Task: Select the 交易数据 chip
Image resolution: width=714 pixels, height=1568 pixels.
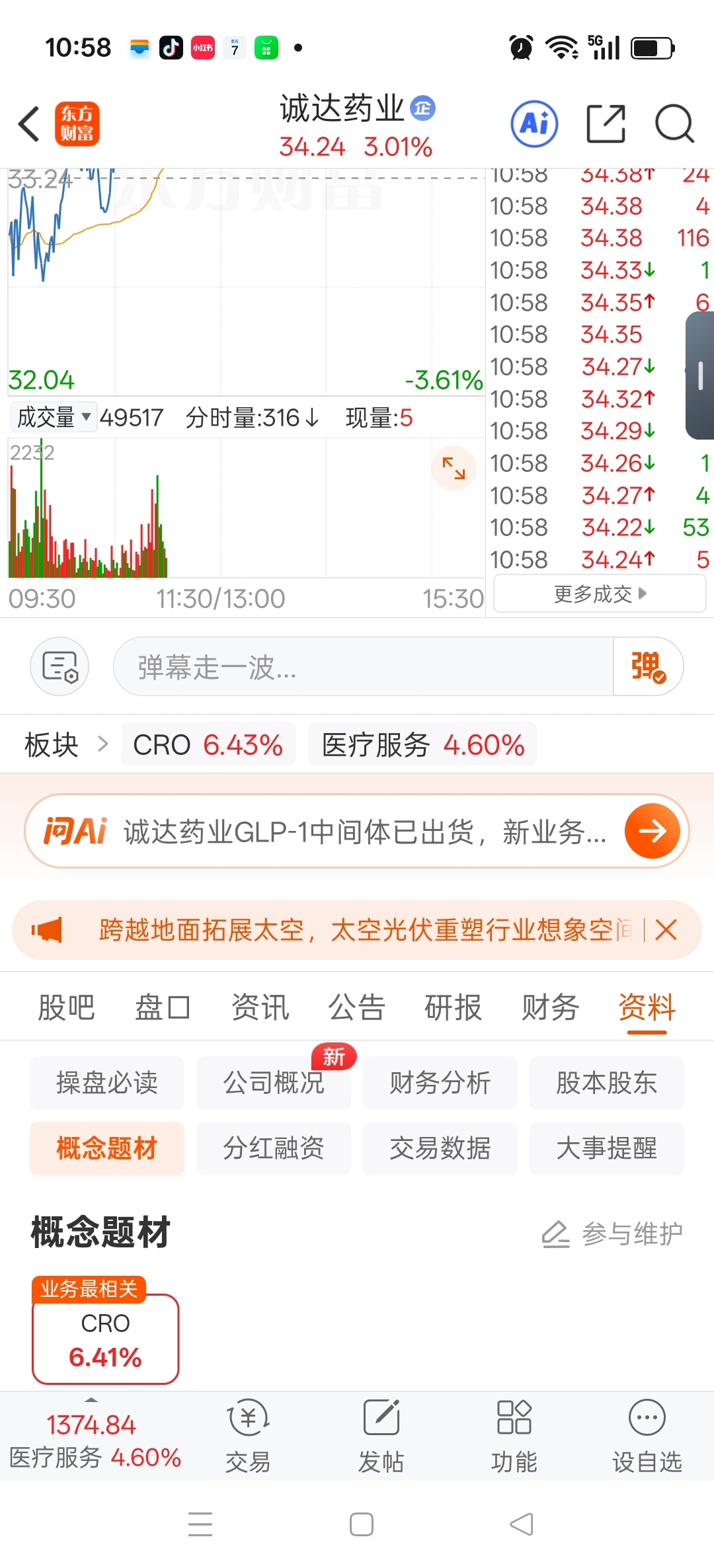Action: tap(440, 1148)
